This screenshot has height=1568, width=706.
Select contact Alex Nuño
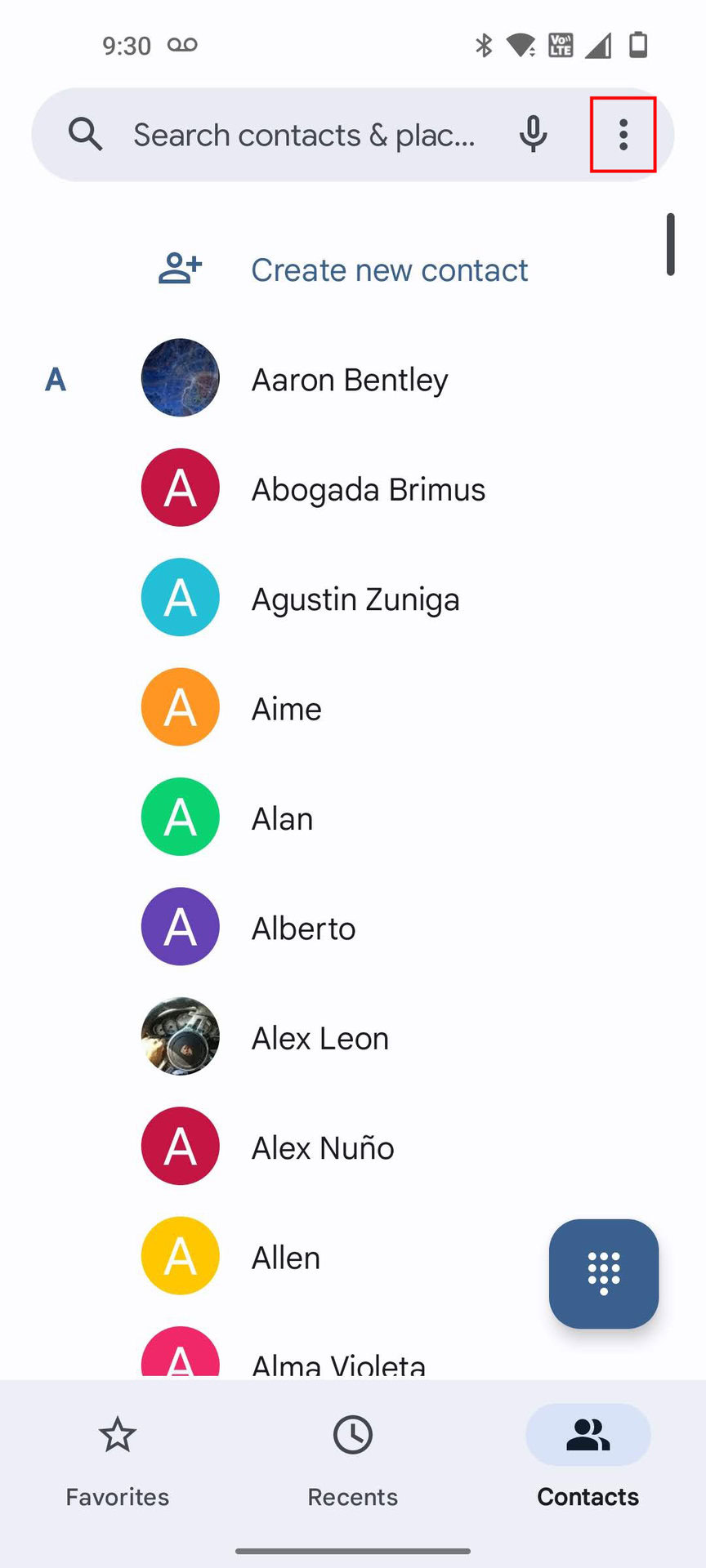(323, 1147)
